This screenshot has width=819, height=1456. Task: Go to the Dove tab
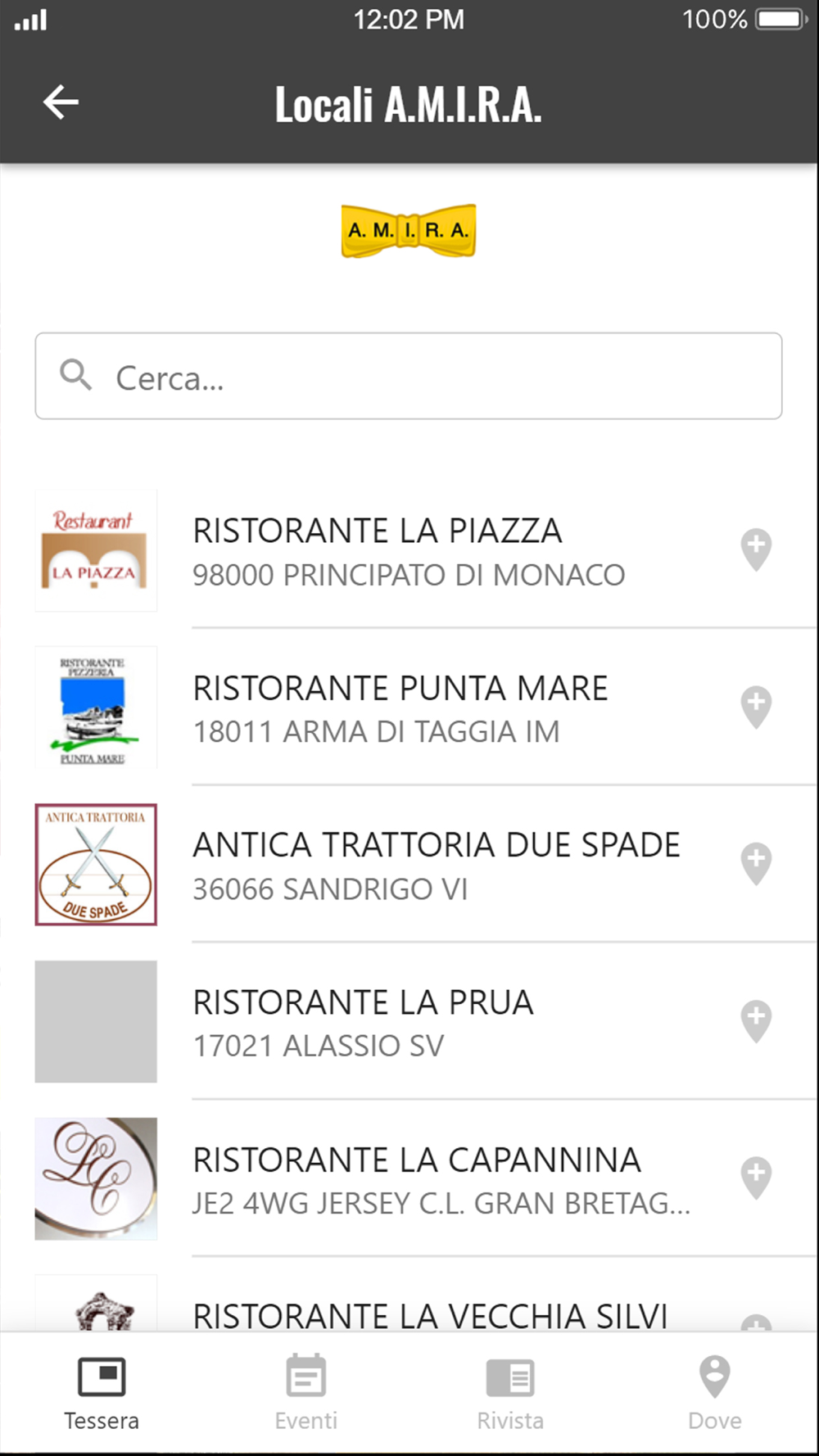[x=715, y=1392]
